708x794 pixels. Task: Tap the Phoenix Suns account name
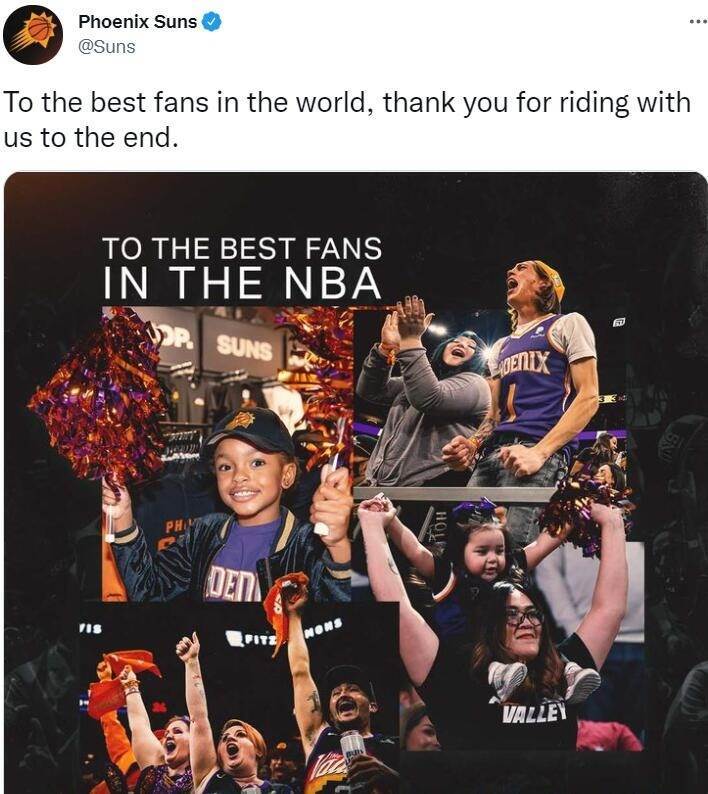[137, 22]
